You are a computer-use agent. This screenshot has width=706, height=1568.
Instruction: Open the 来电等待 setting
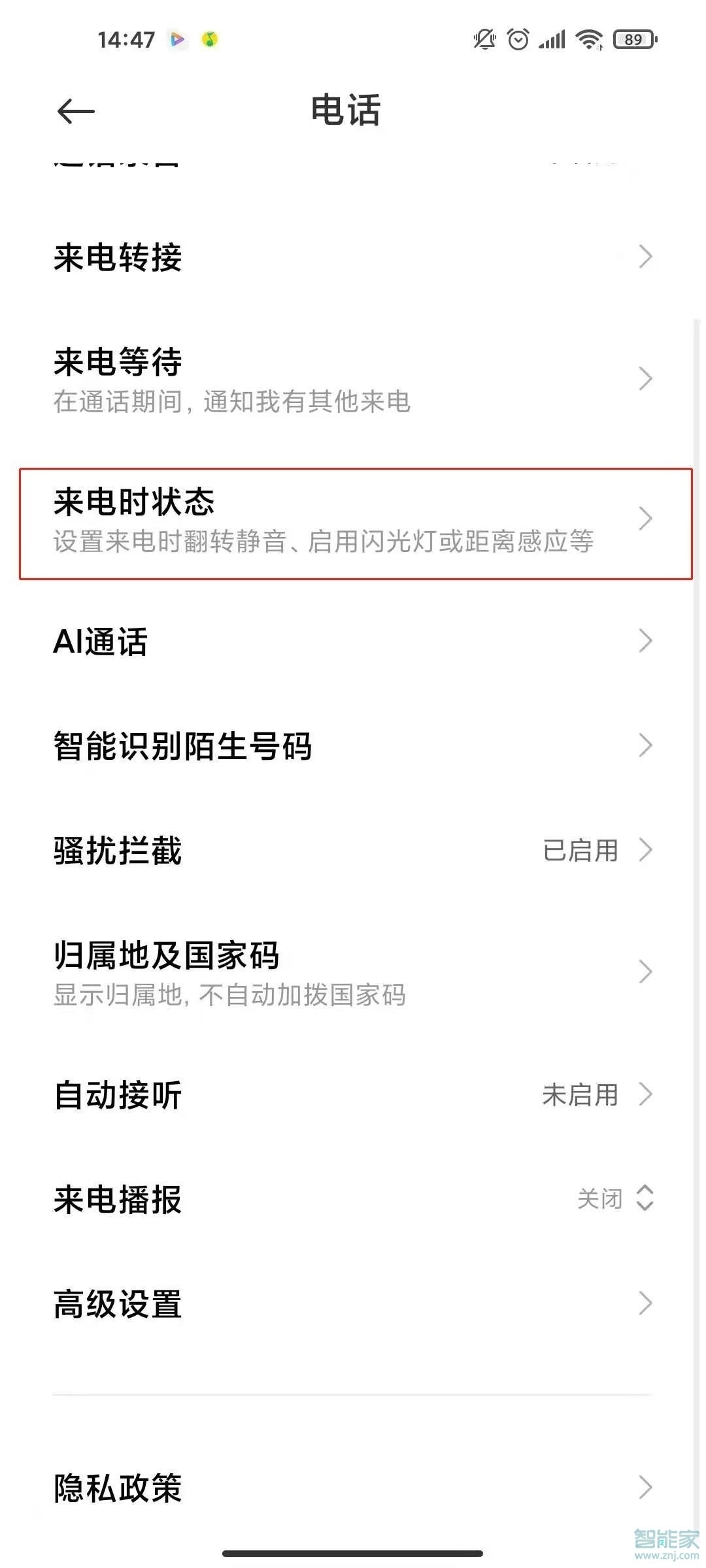pyautogui.click(x=353, y=379)
